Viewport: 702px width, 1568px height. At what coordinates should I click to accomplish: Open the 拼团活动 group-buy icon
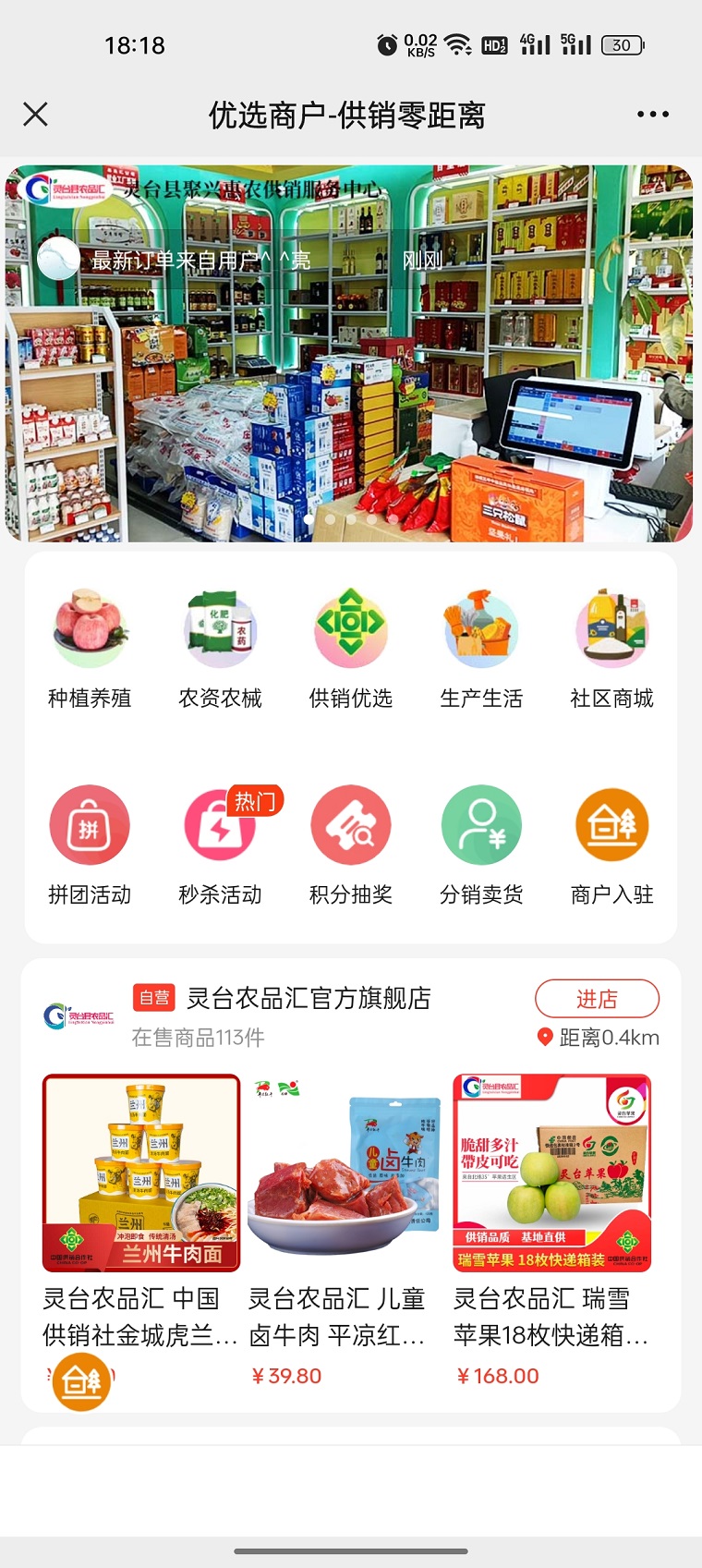click(90, 825)
